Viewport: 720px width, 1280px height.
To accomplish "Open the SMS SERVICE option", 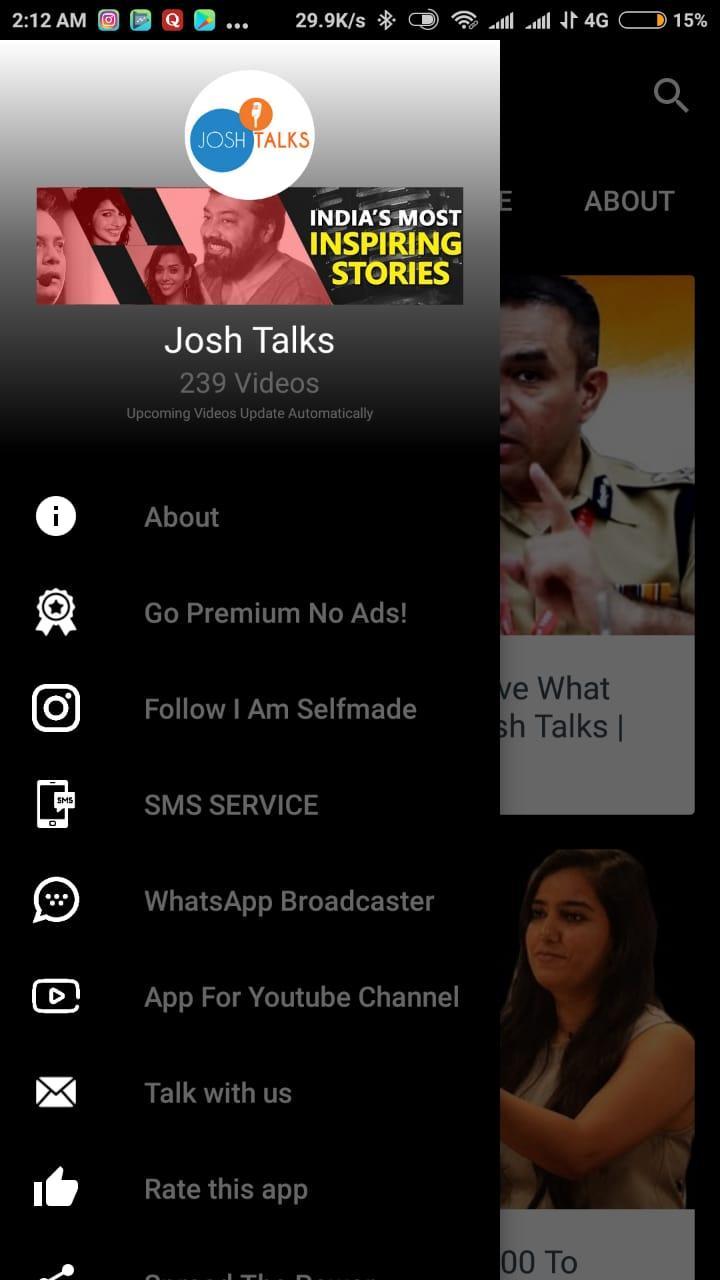I will click(x=231, y=805).
